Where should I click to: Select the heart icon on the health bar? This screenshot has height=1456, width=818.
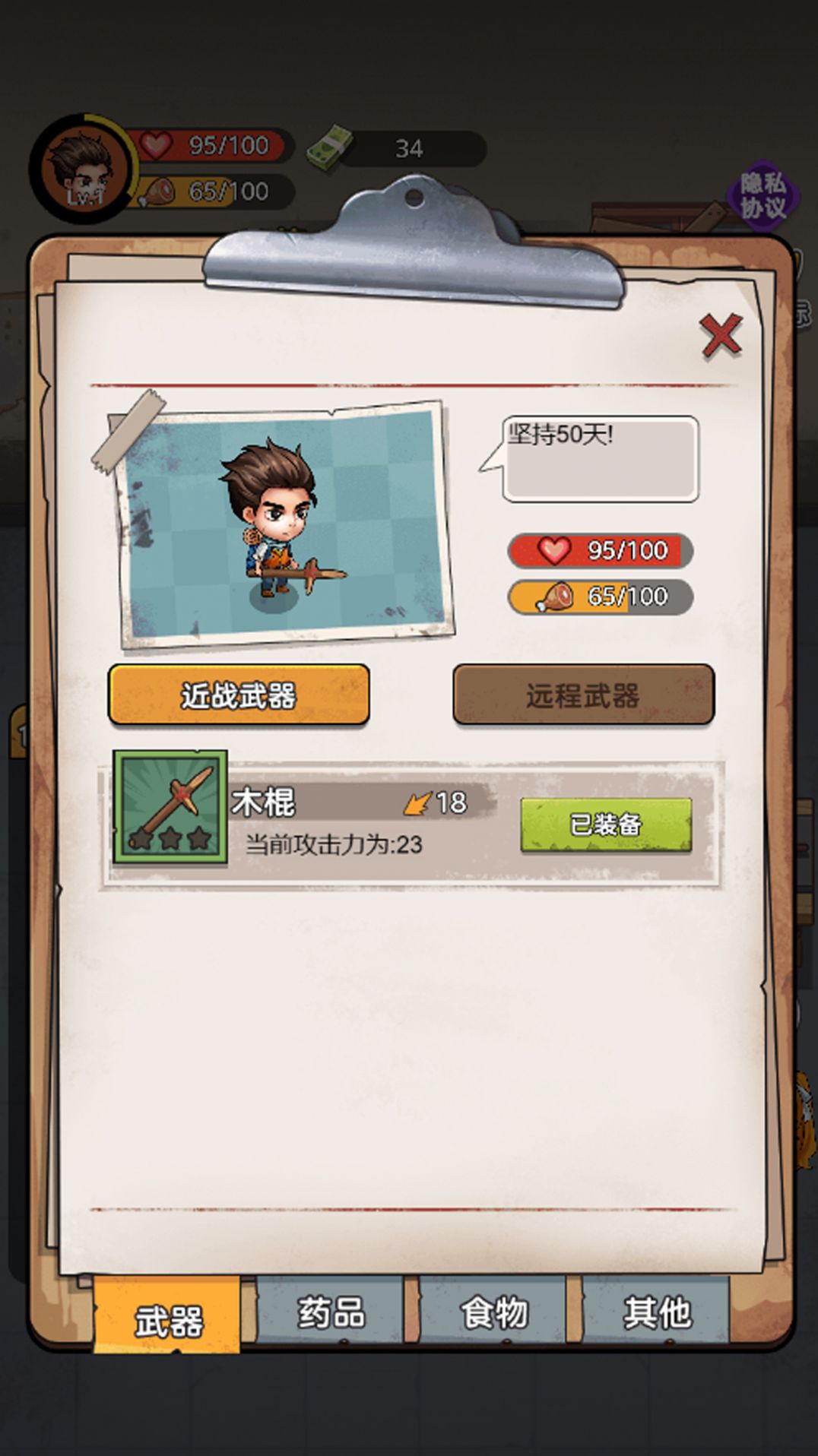[157, 146]
